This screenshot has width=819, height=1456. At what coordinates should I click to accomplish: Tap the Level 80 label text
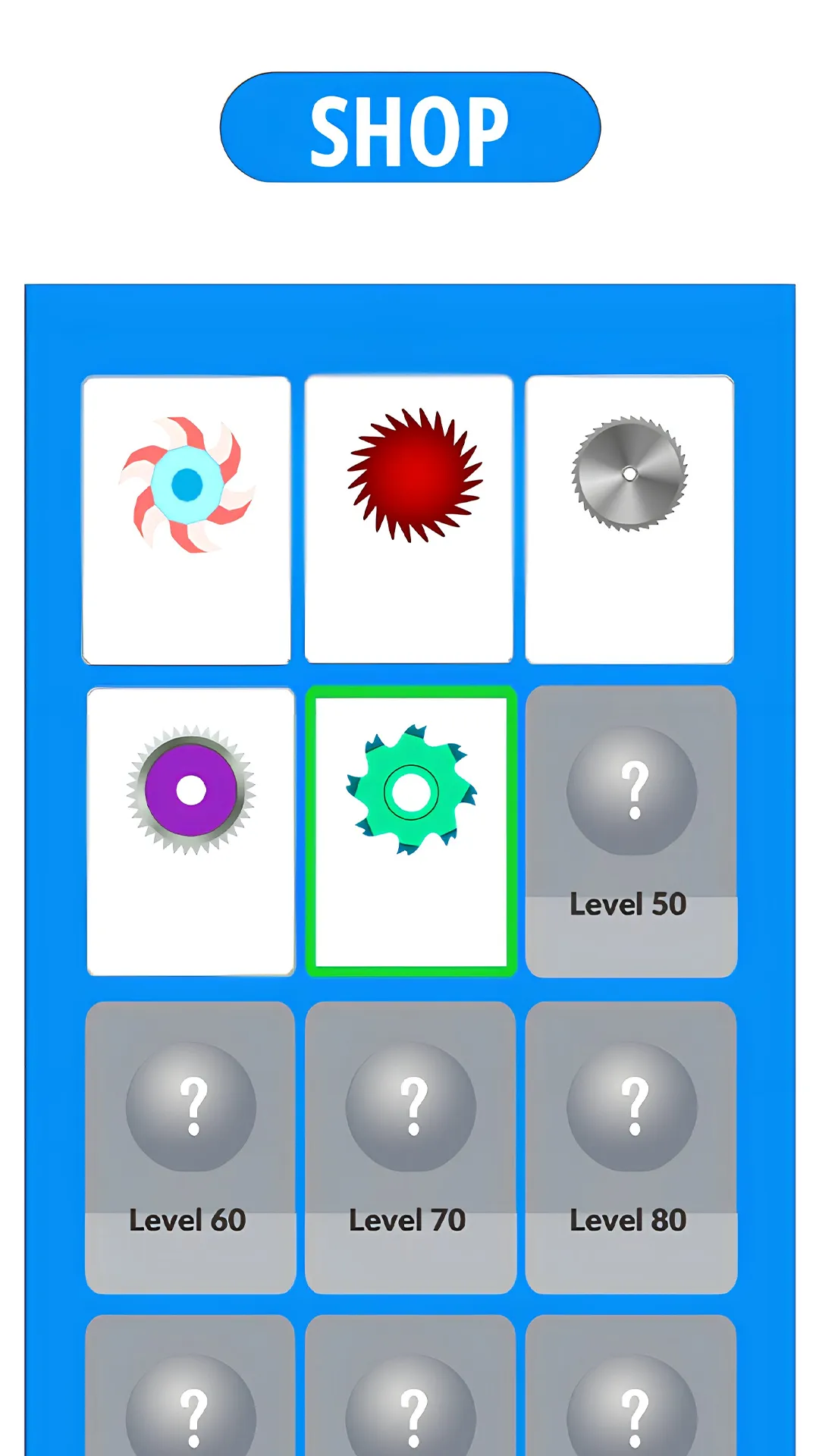628,1219
